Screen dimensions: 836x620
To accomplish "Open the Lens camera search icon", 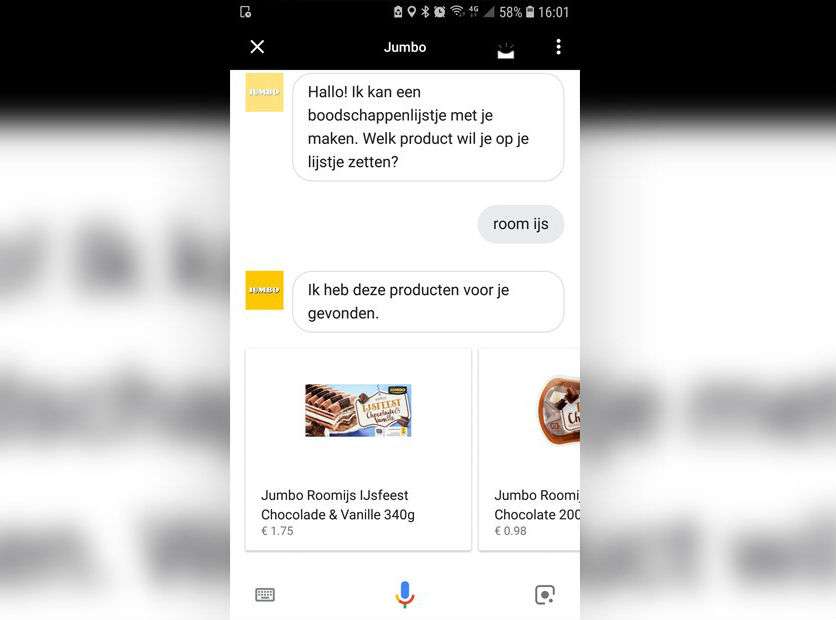I will pos(544,595).
